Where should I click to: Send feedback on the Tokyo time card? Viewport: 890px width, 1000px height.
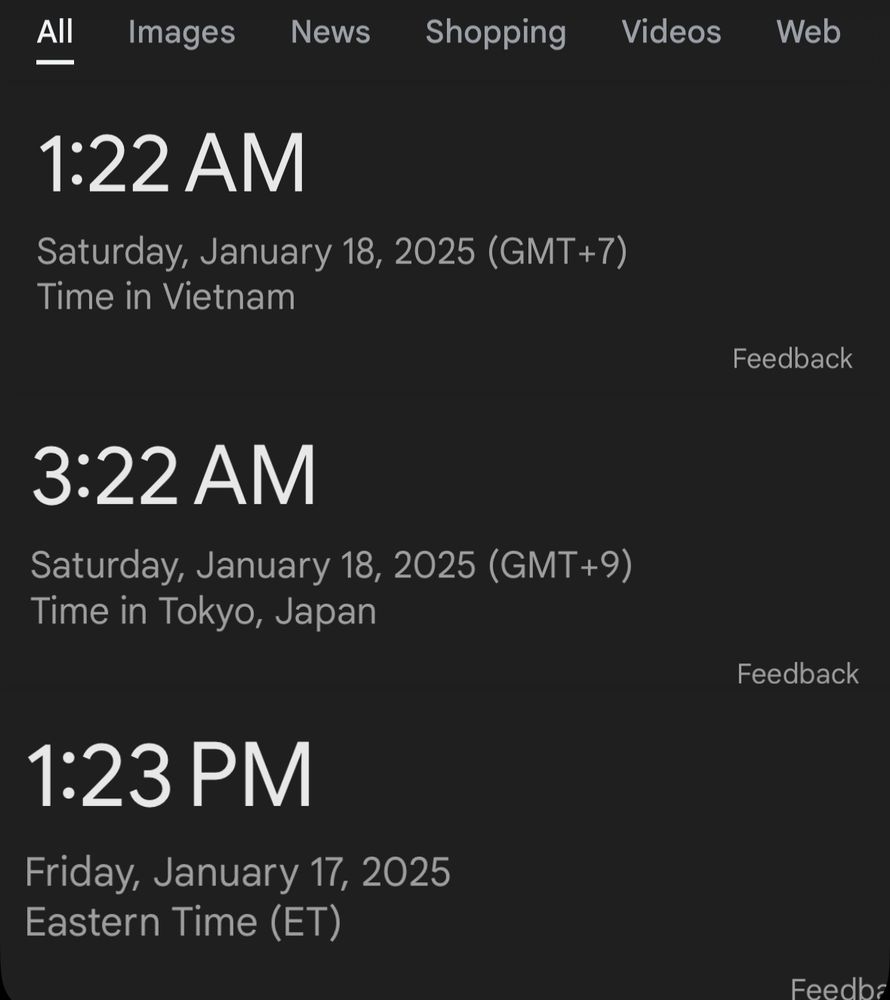point(798,673)
